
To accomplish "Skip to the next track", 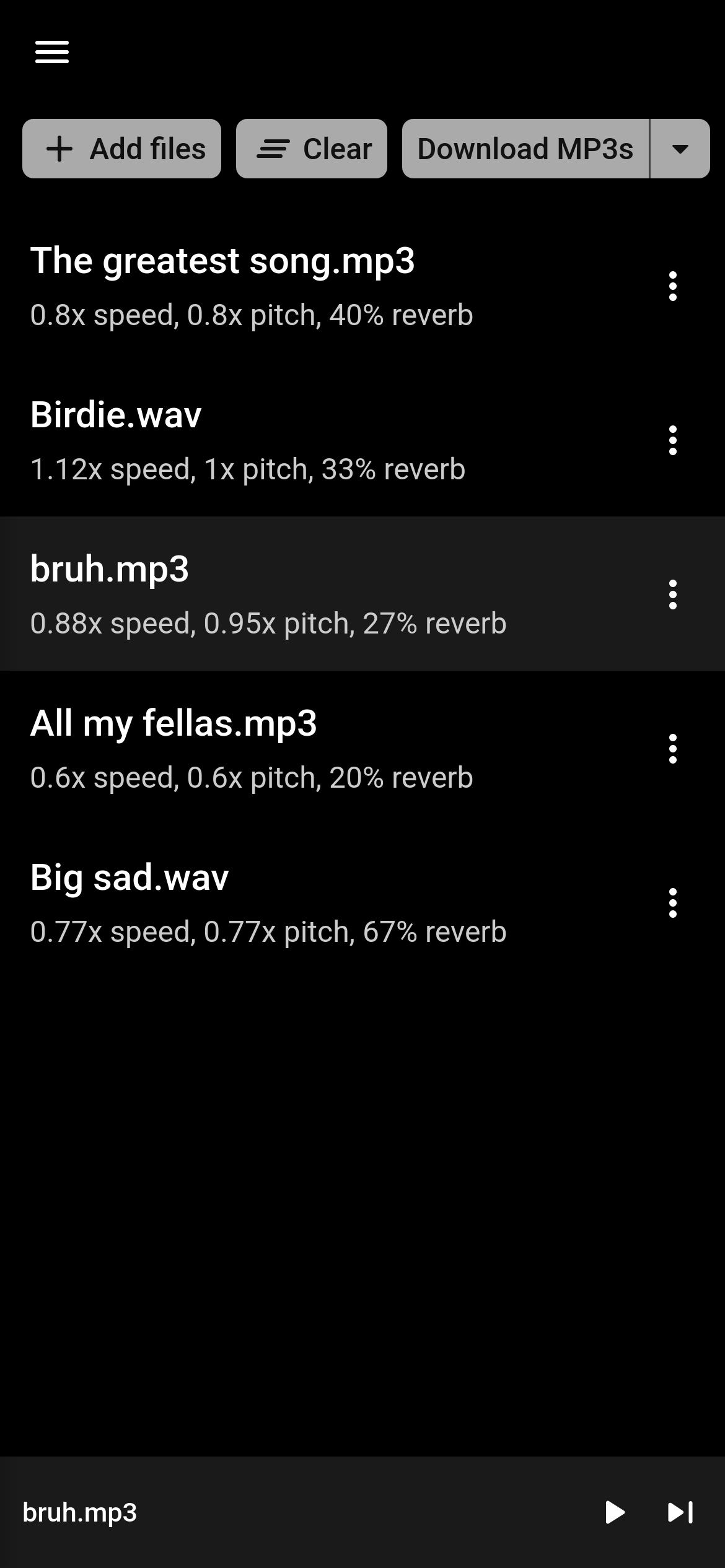I will point(680,1512).
